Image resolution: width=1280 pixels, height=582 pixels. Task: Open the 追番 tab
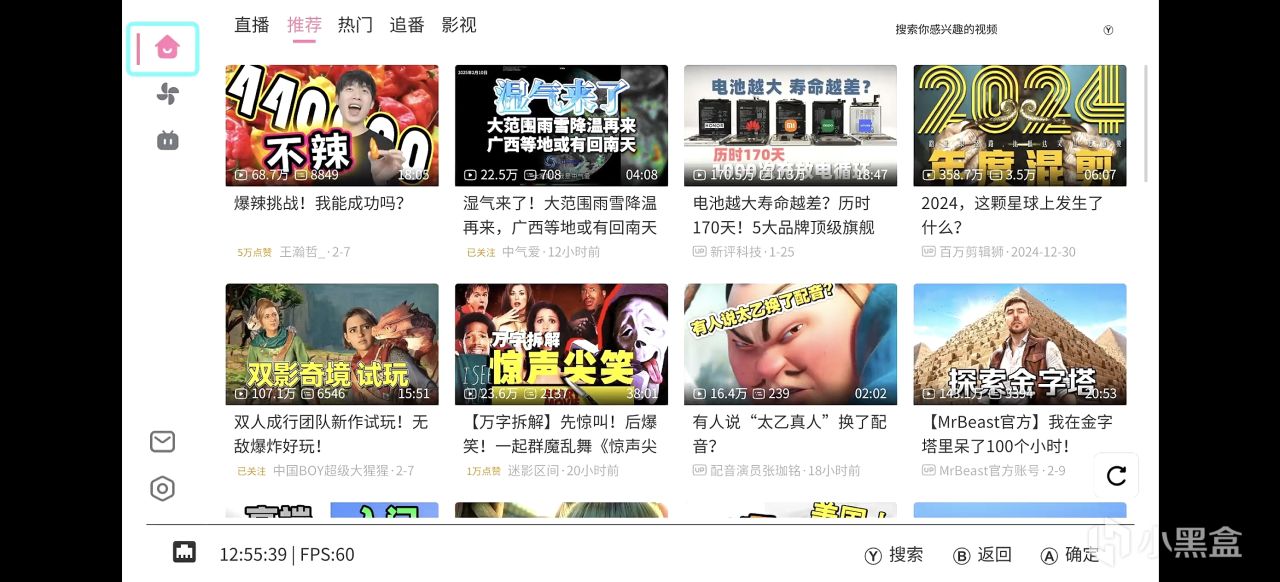[407, 25]
